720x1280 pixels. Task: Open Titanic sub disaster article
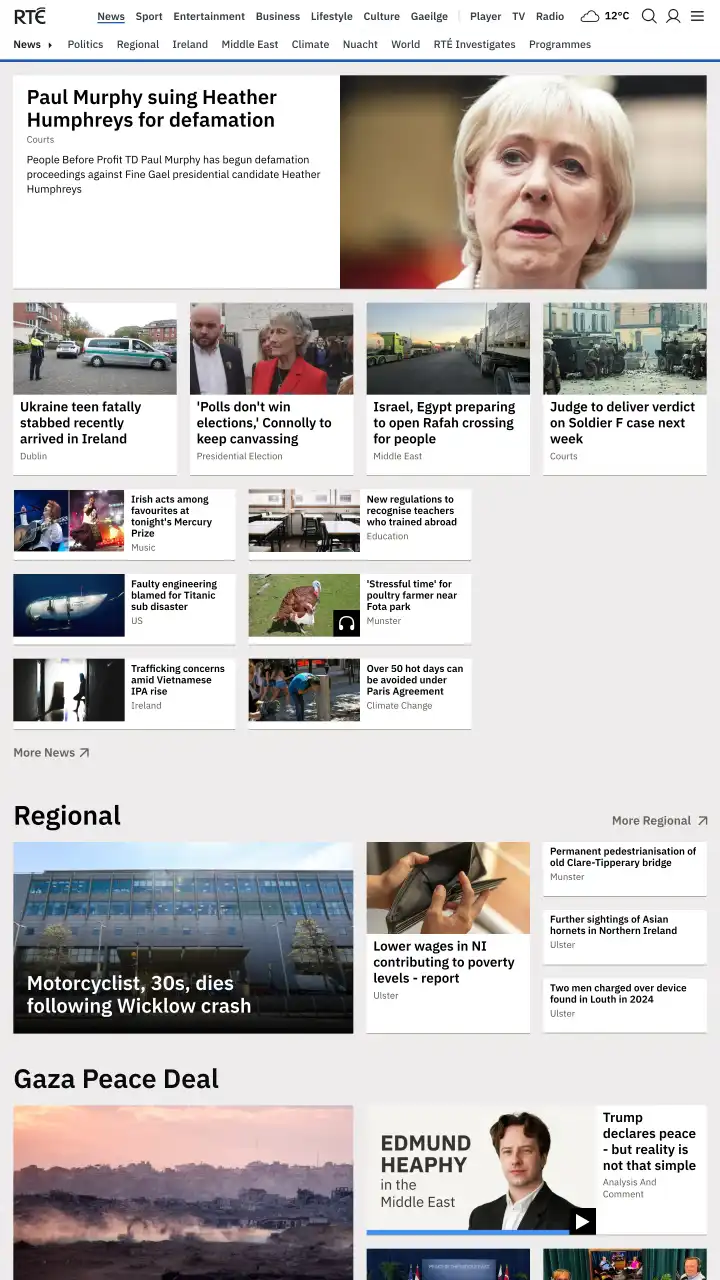click(174, 595)
